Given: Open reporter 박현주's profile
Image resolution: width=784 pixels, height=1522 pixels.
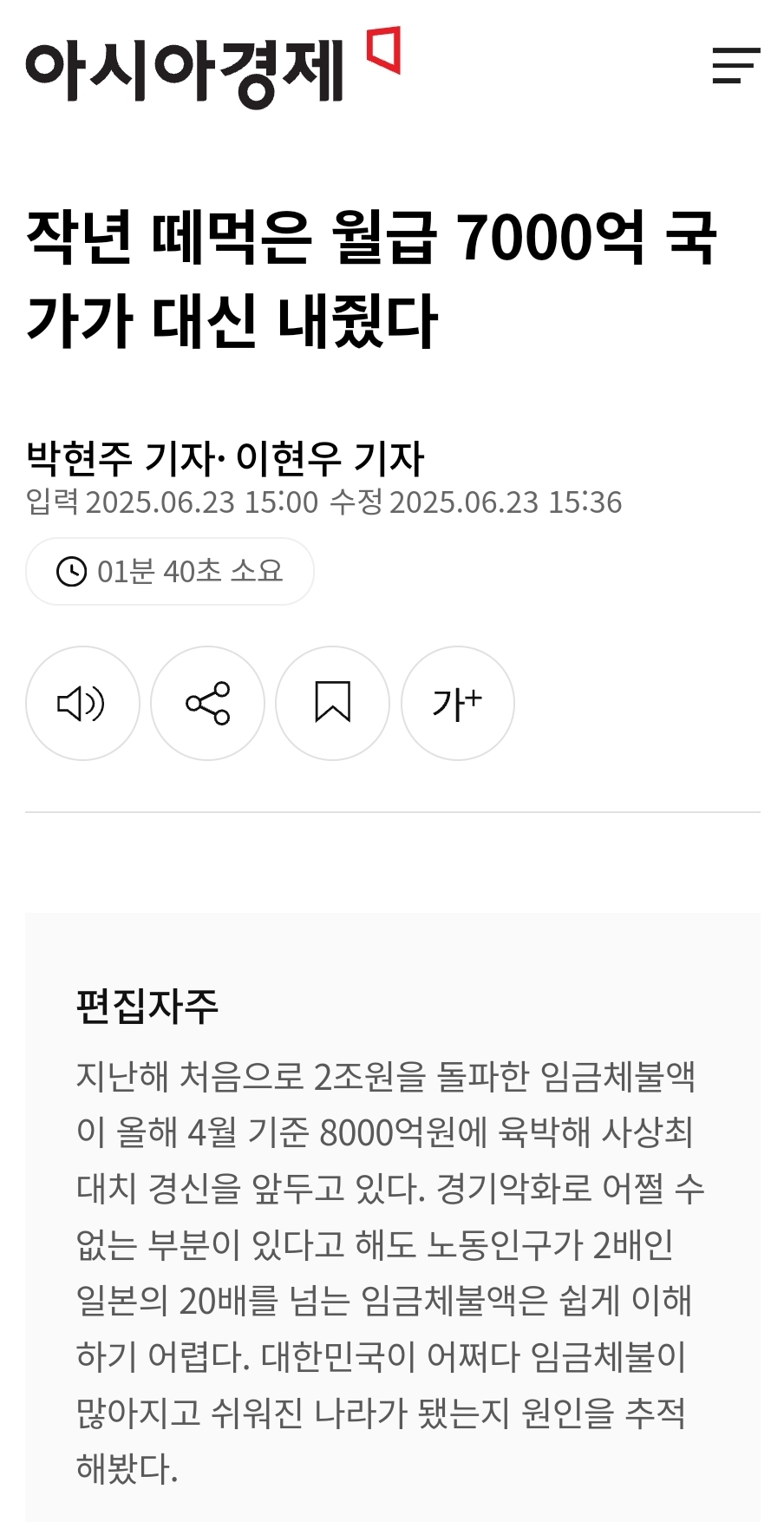Looking at the screenshot, I should (120, 458).
